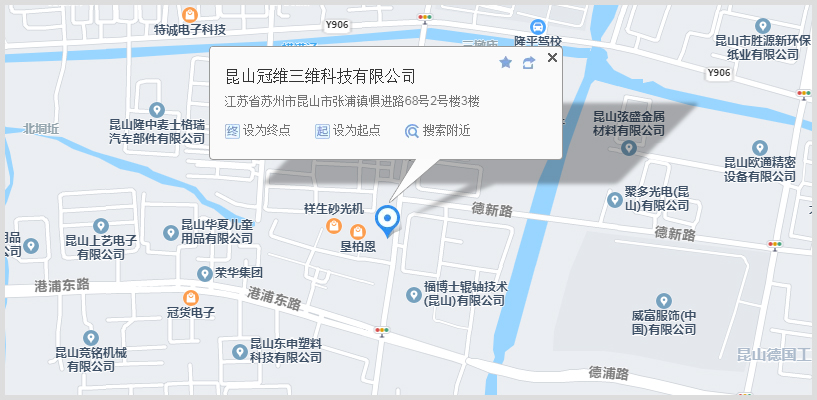Close the 昆山冠维三维科技 info popup
The width and height of the screenshot is (817, 400).
(552, 59)
